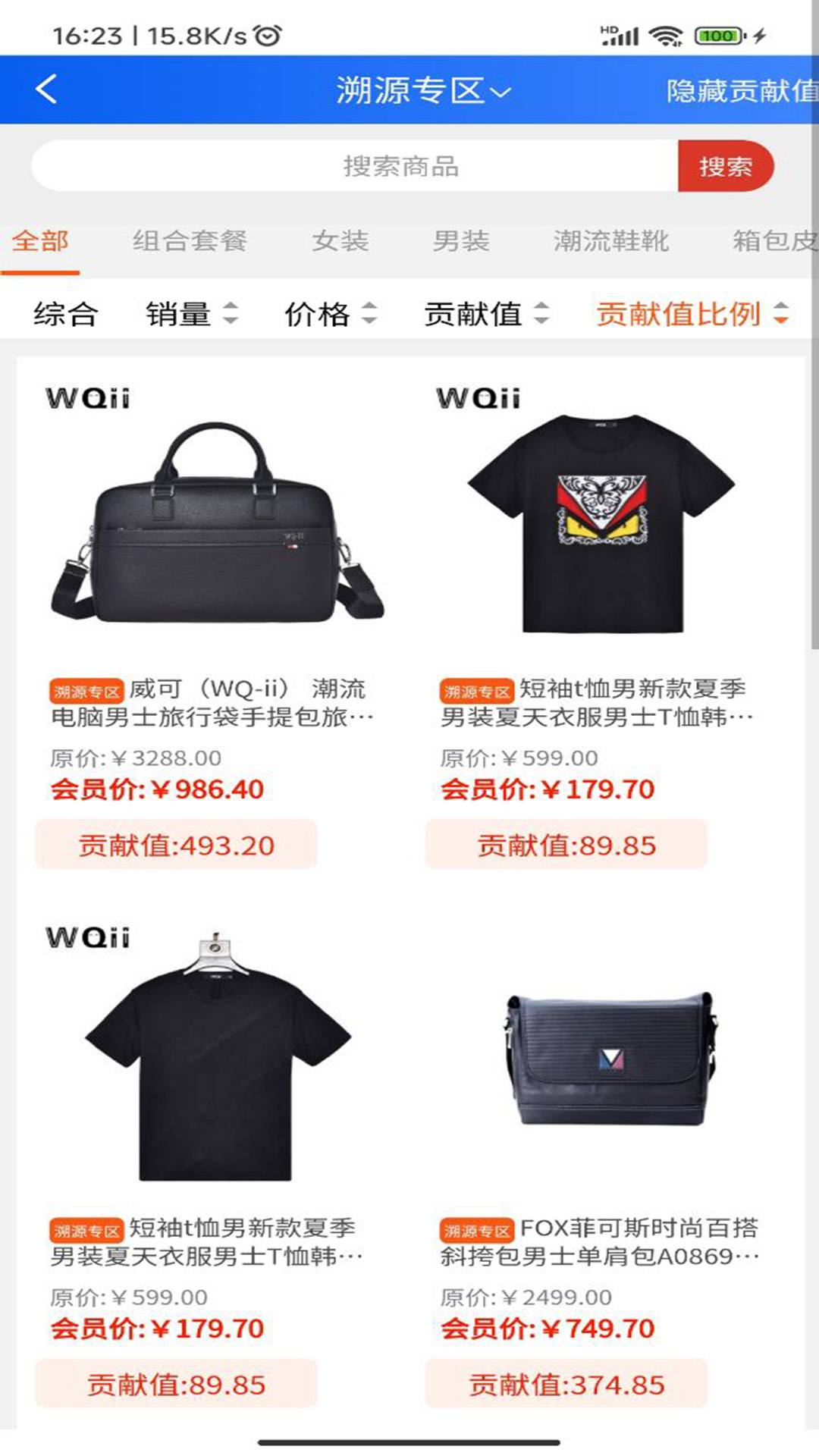Viewport: 819px width, 1456px height.
Task: Toggle 贡献值比例 sort order
Action: [692, 313]
